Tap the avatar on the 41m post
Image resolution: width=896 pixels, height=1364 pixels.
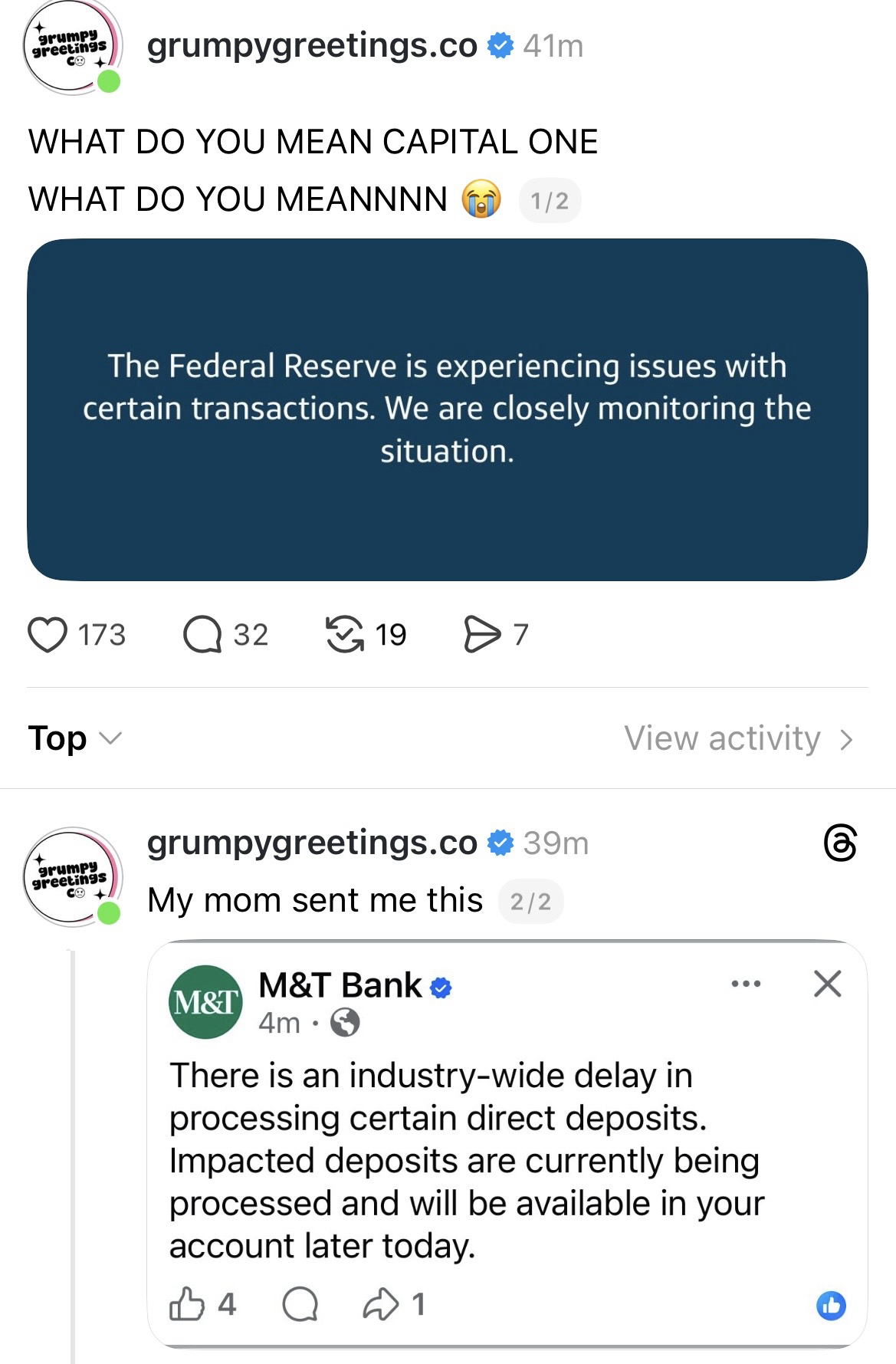coord(71,48)
